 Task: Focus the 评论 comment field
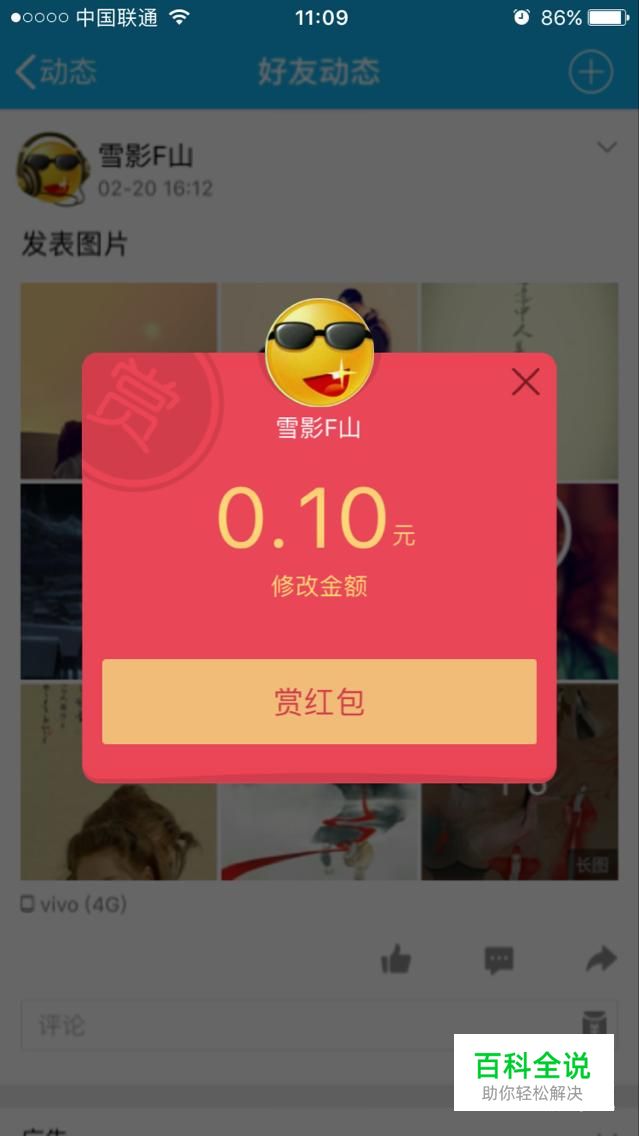tap(290, 1025)
